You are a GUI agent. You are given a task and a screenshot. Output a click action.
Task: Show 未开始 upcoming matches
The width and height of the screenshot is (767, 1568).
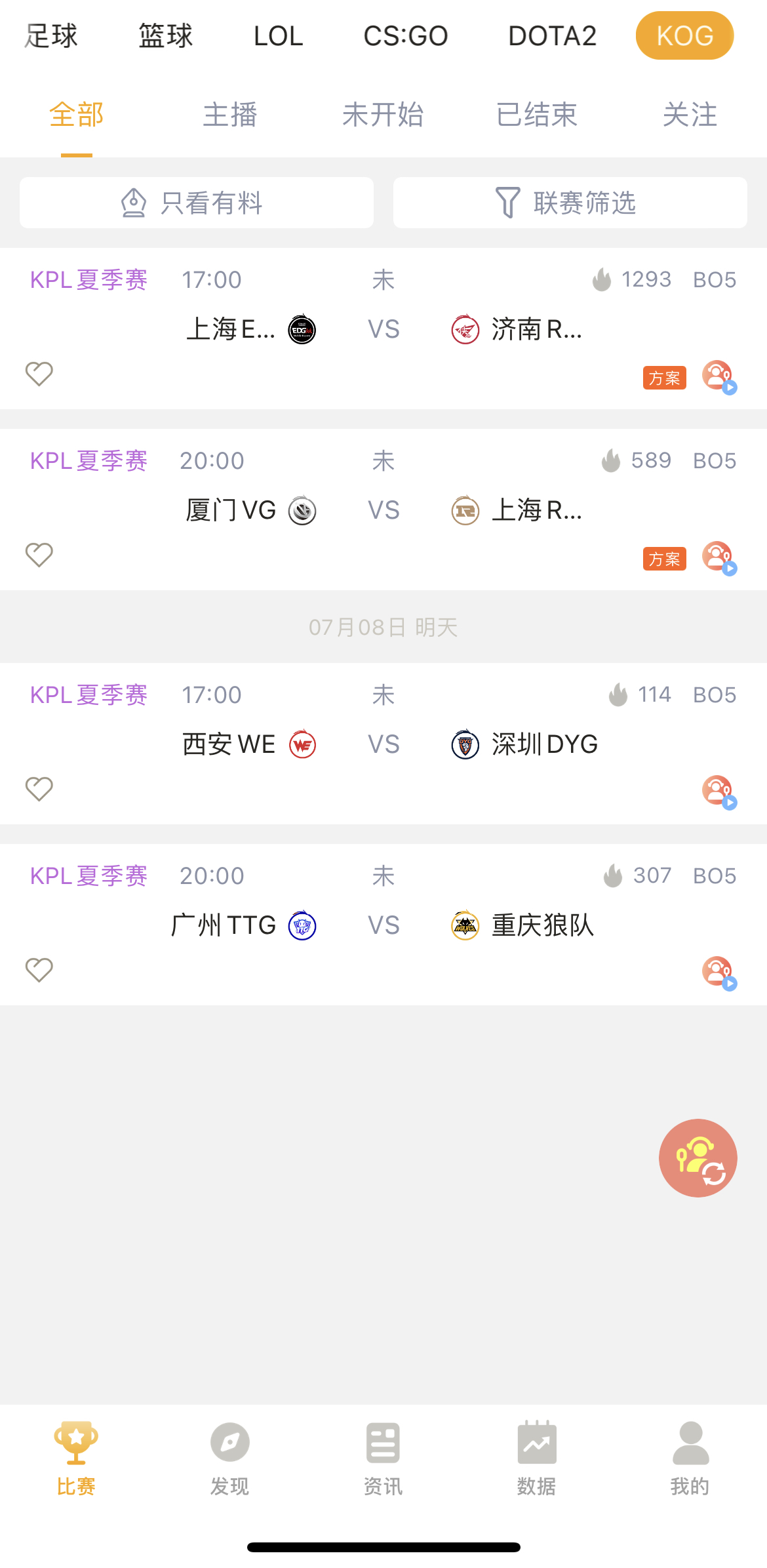pyautogui.click(x=383, y=115)
